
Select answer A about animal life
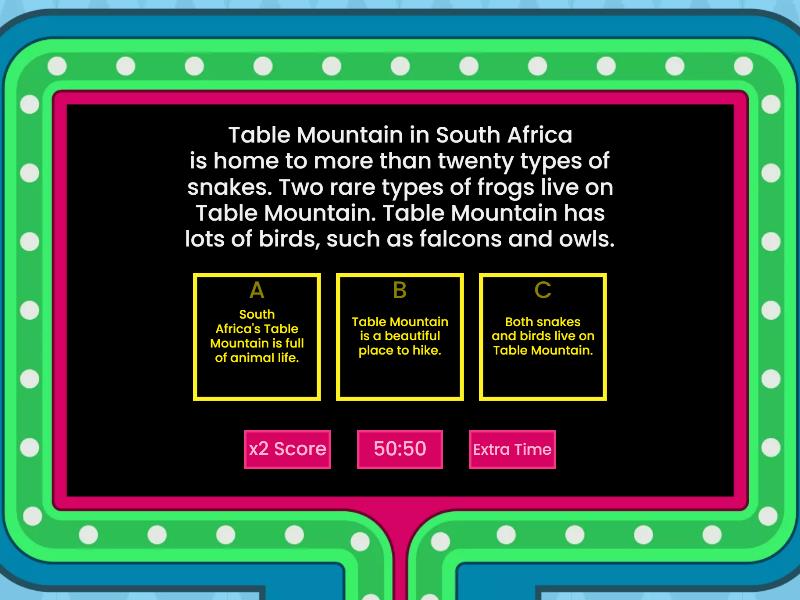point(257,337)
